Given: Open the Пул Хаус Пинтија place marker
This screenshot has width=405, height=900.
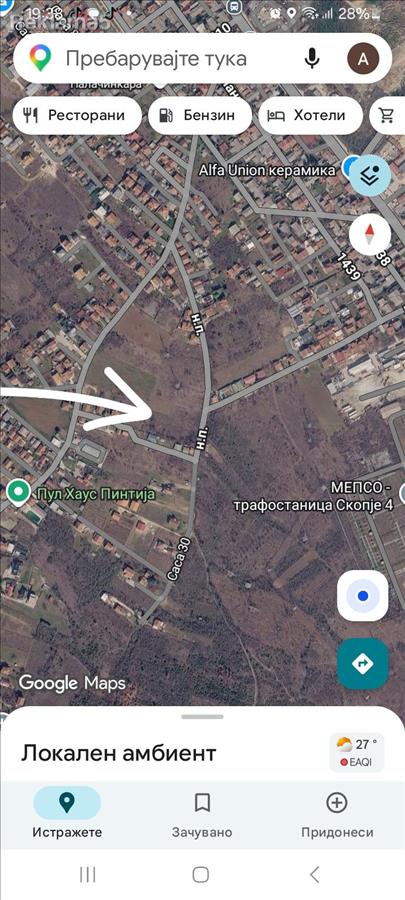Looking at the screenshot, I should [x=19, y=491].
